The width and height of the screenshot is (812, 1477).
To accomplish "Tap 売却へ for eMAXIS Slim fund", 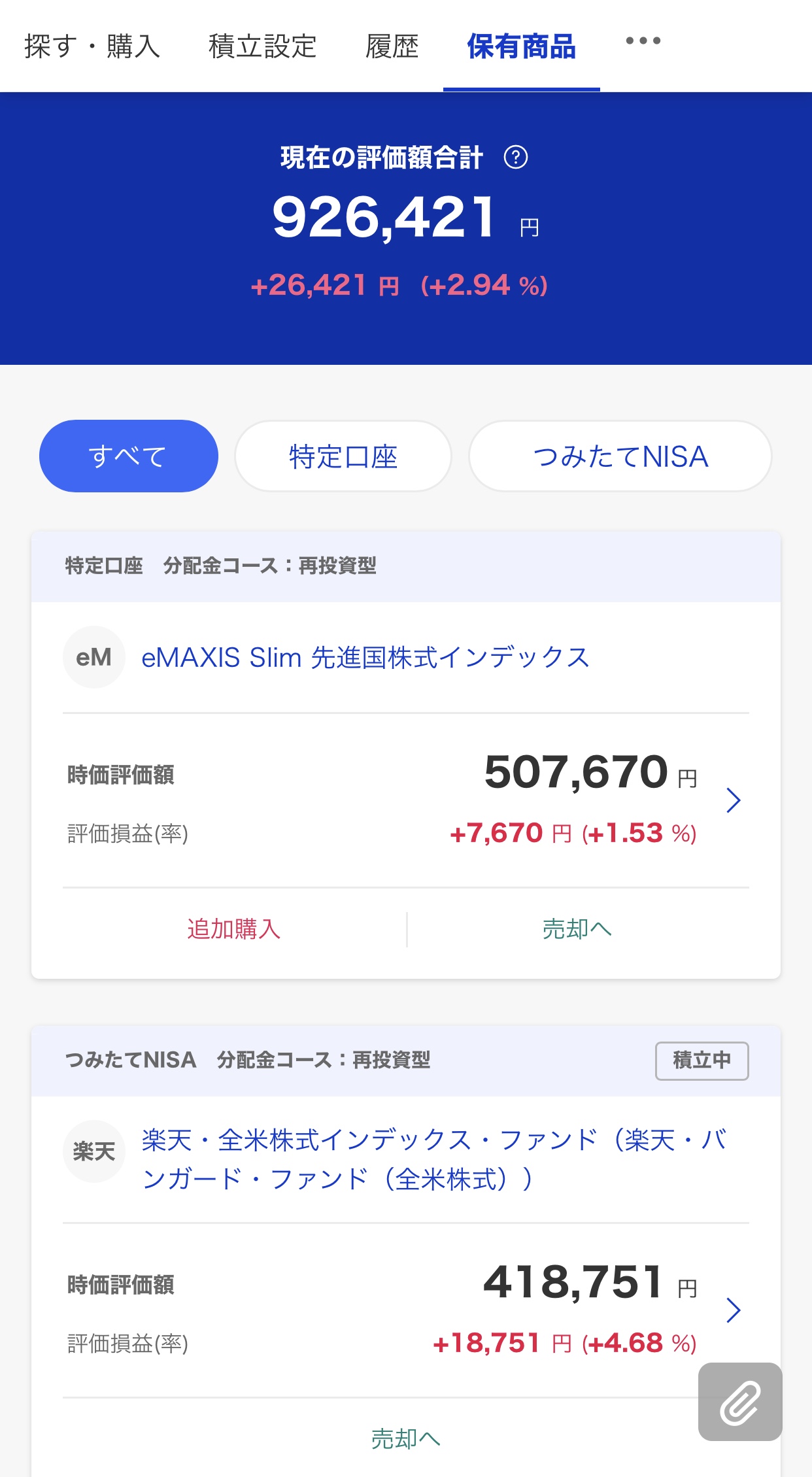I will click(x=577, y=929).
